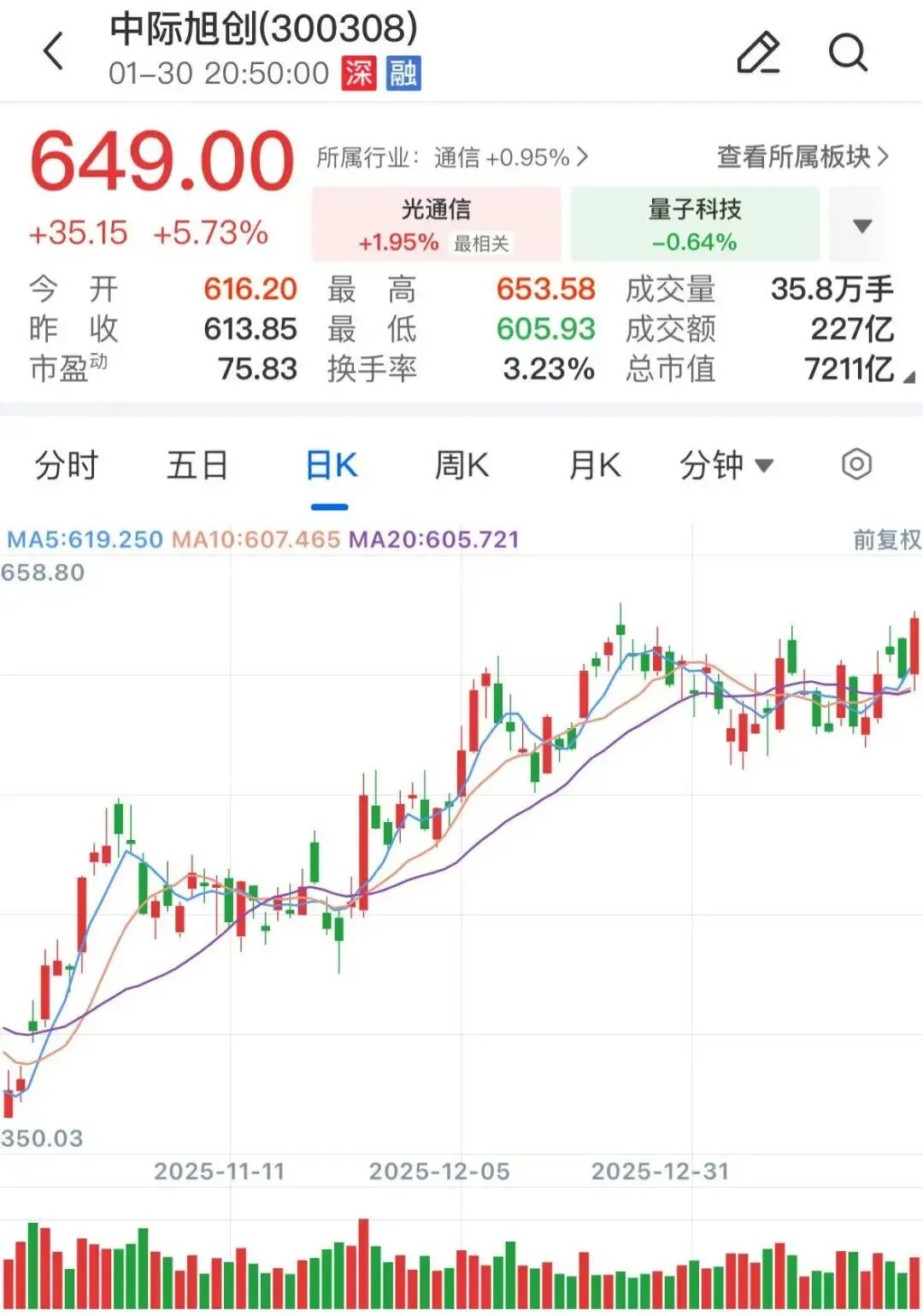Viewport: 923px width, 1316px height.
Task: Switch to 五日 chart tab
Action: tap(197, 466)
